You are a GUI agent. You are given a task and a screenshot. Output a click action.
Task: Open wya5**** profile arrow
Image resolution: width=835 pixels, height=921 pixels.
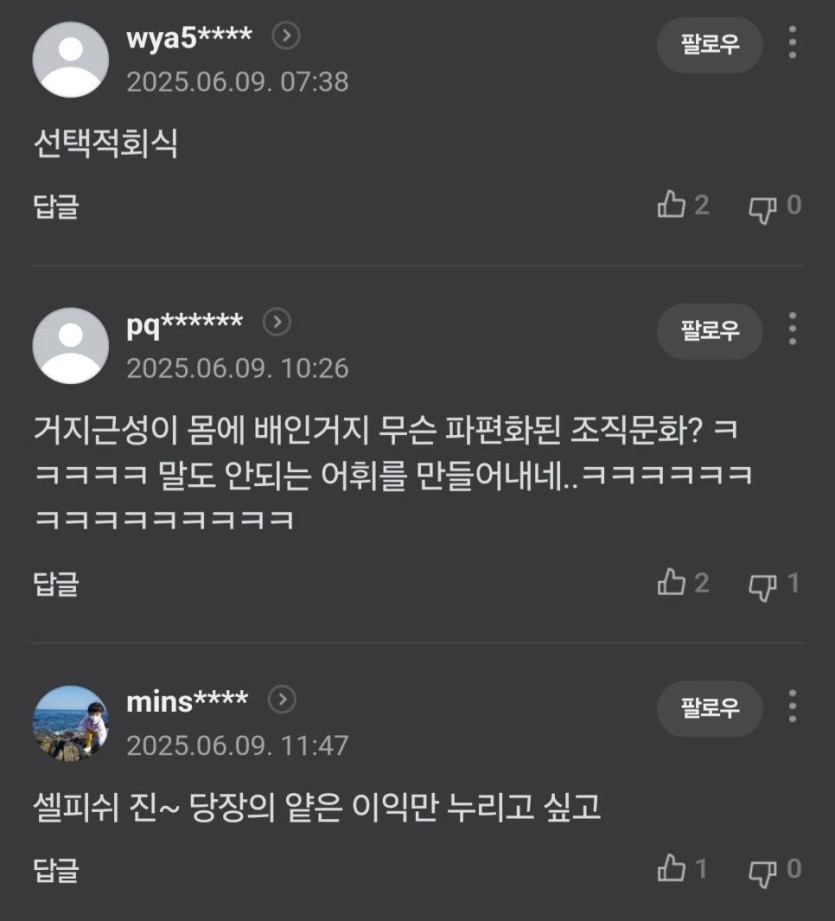[286, 37]
